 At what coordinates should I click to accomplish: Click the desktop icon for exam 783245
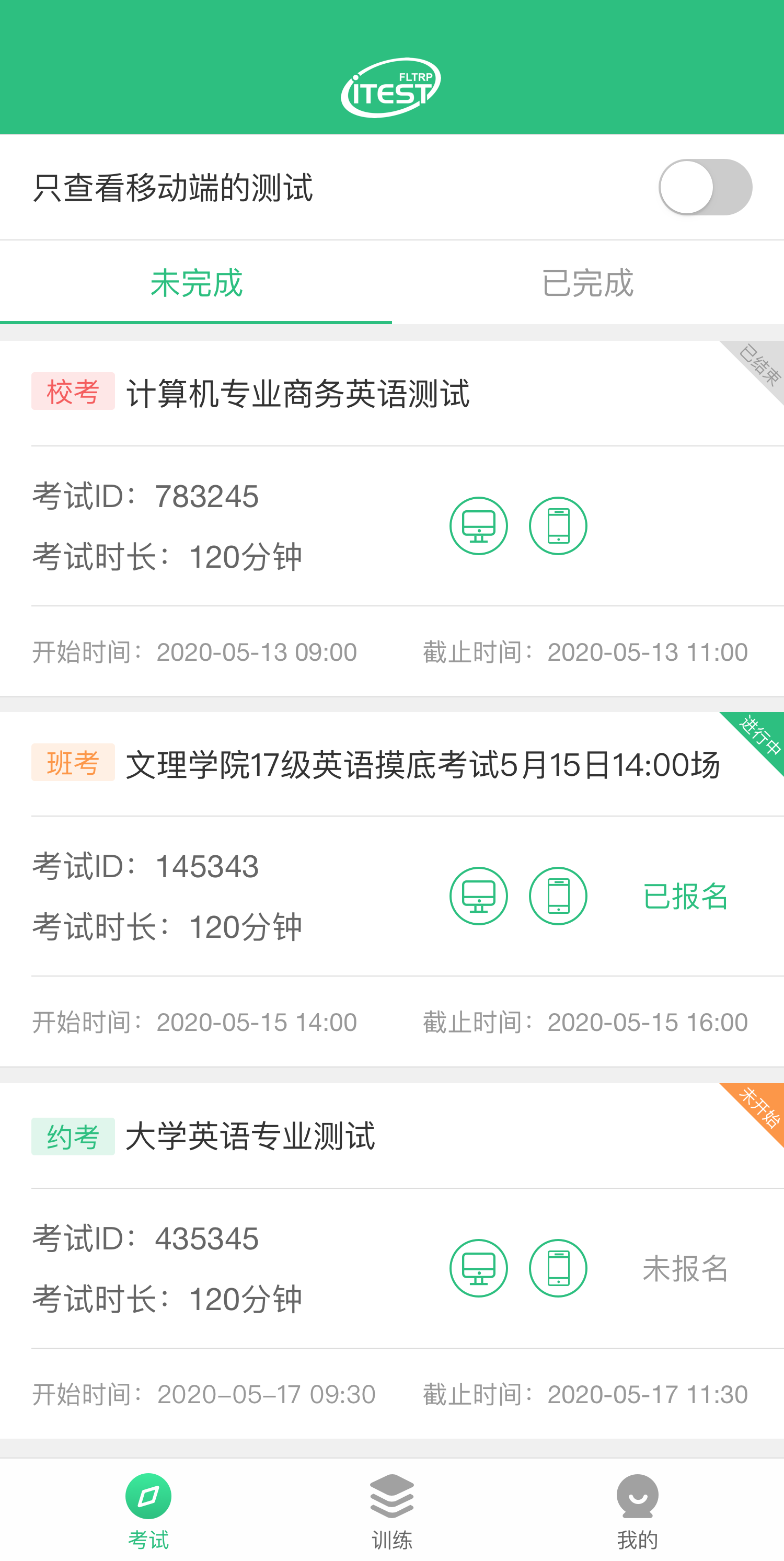(479, 525)
